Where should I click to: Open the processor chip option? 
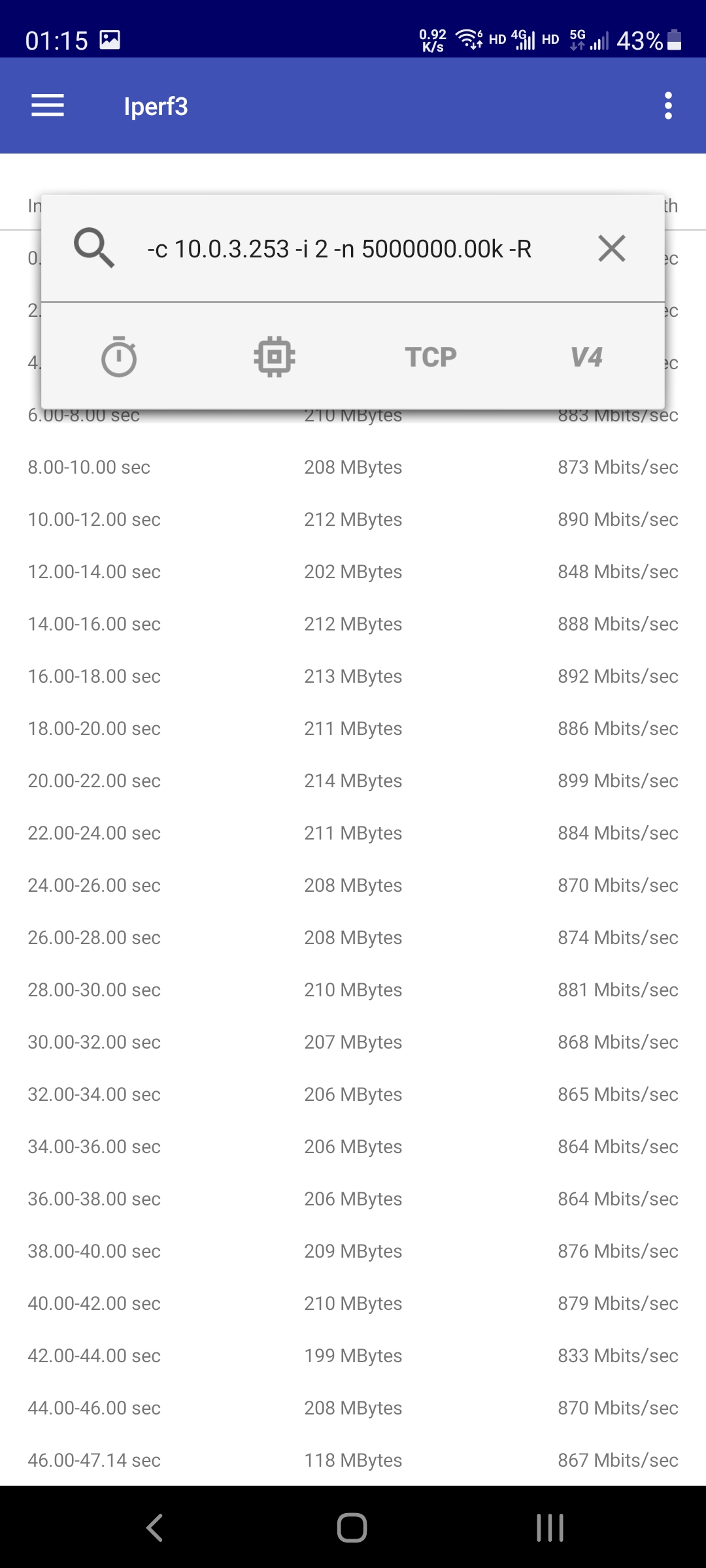click(275, 357)
